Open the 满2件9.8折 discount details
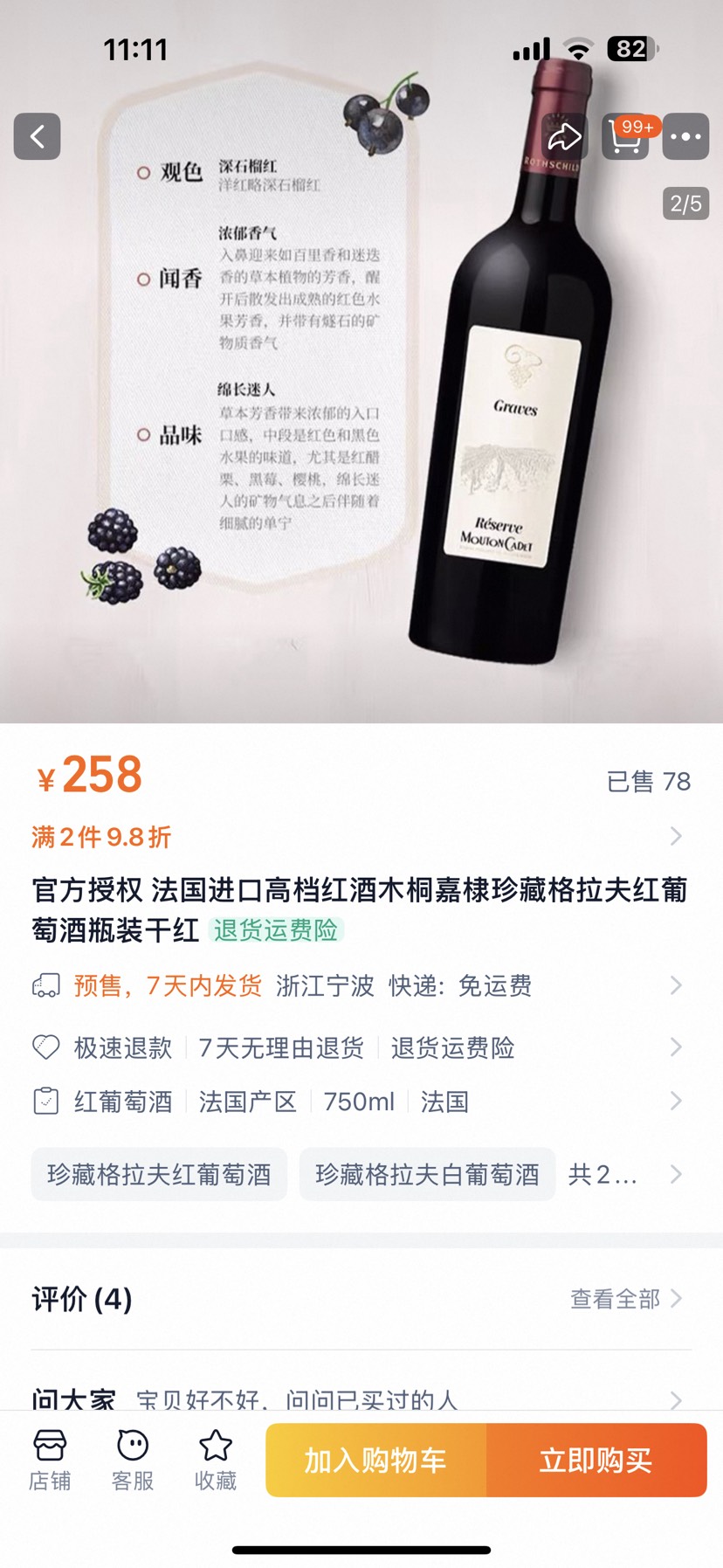Viewport: 723px width, 1568px height. coord(358,837)
